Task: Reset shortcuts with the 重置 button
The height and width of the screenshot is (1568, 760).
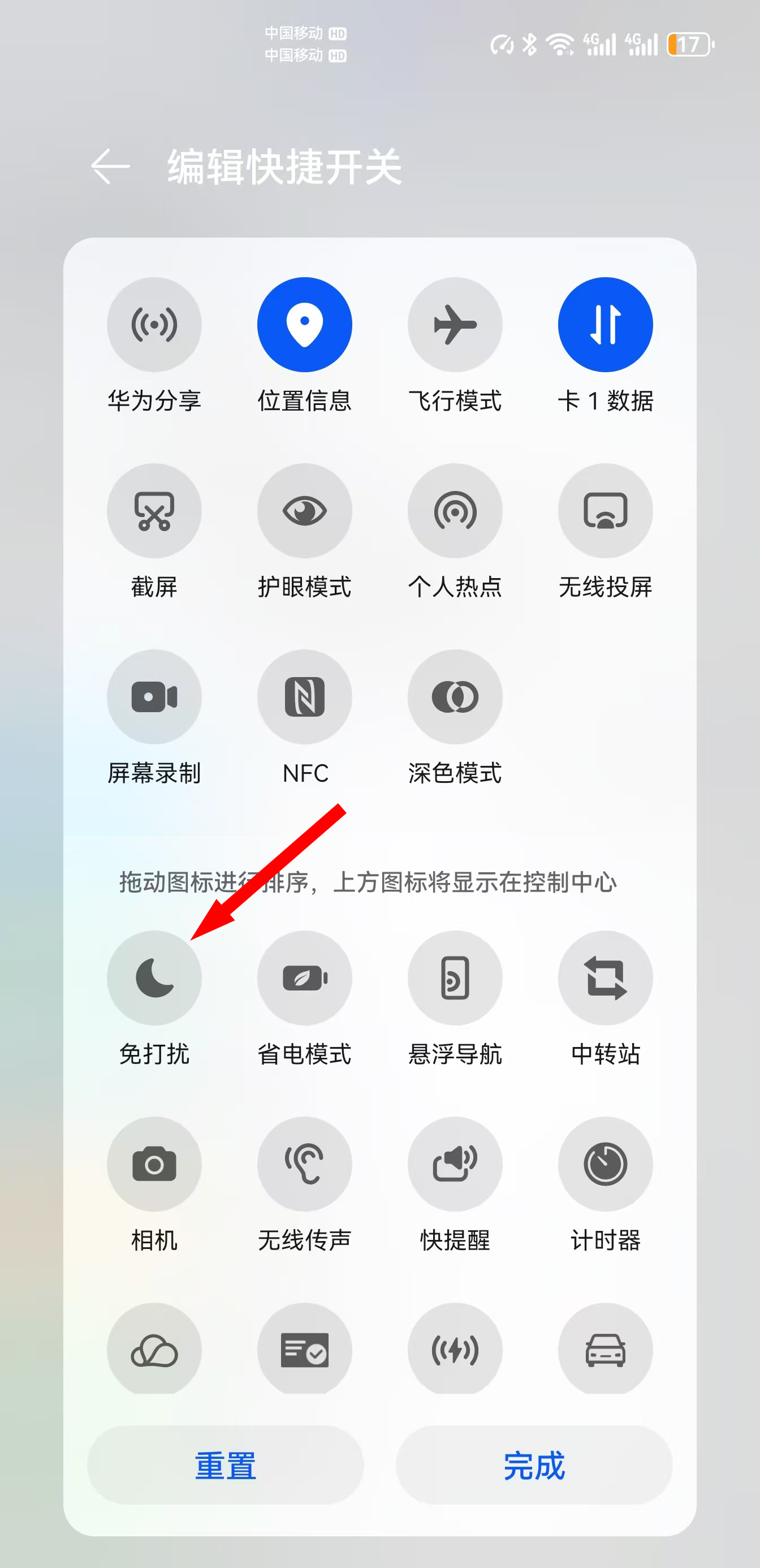Action: tap(225, 1465)
